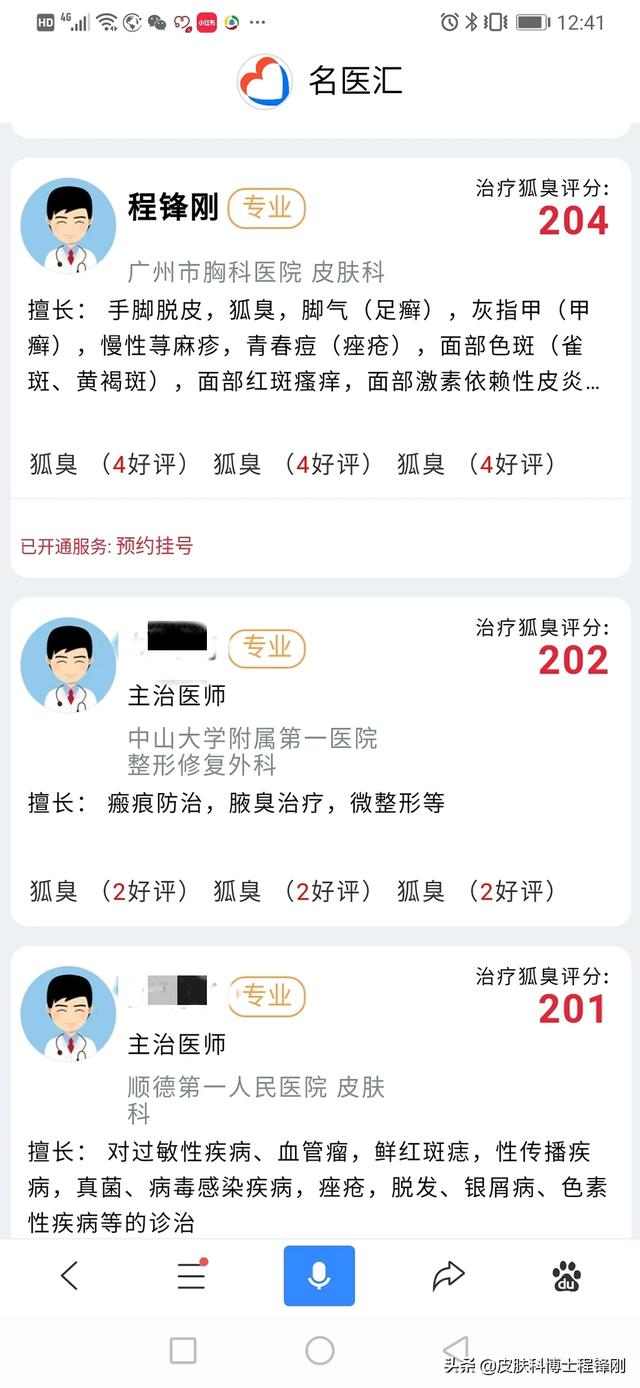640x1388 pixels.
Task: Start voice search with the microphone button
Action: [319, 1275]
